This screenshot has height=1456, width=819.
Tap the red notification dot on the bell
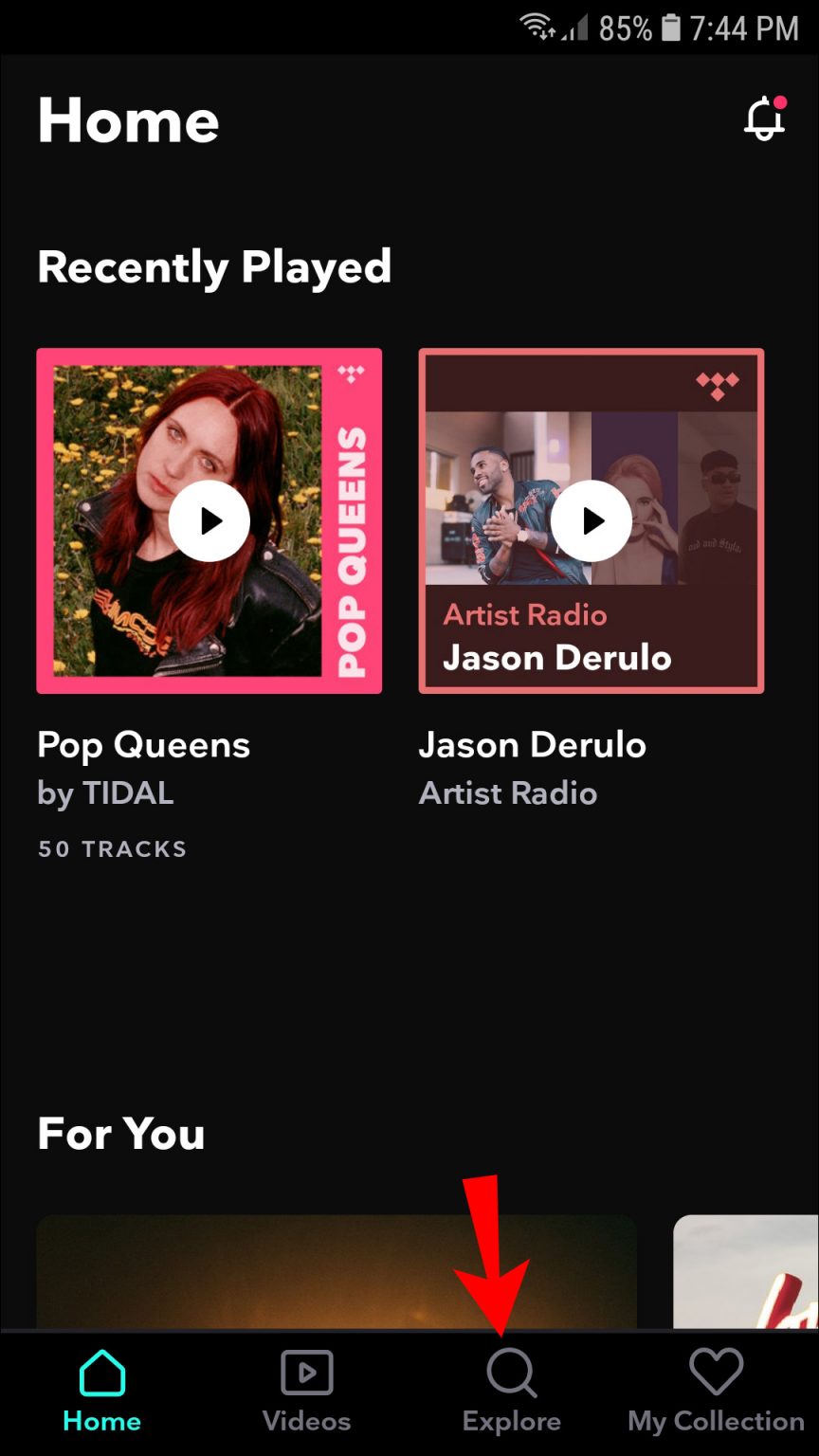pyautogui.click(x=780, y=101)
